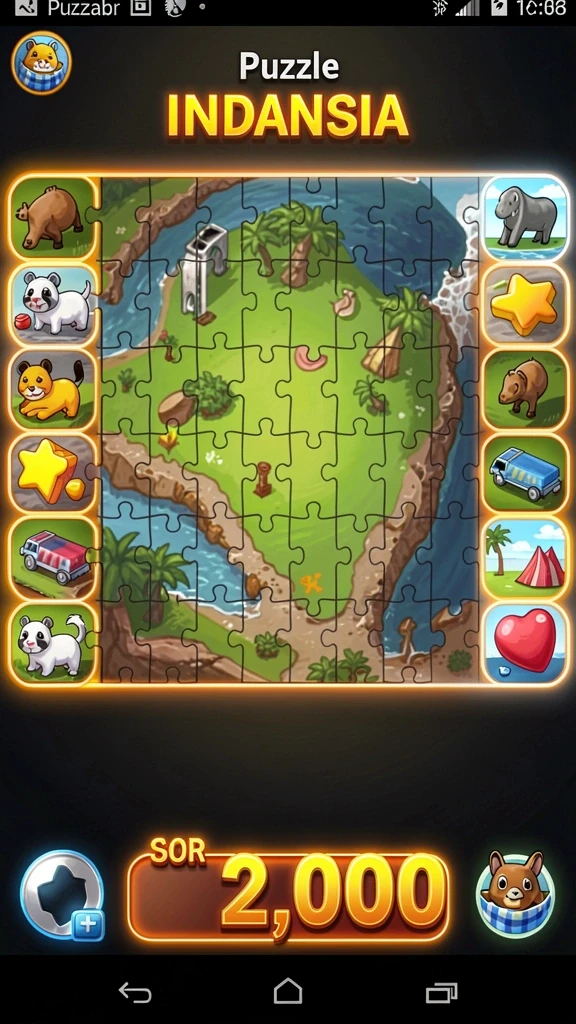Select the gray hippo tile
Screen dimensions: 576x1024
(x=525, y=218)
